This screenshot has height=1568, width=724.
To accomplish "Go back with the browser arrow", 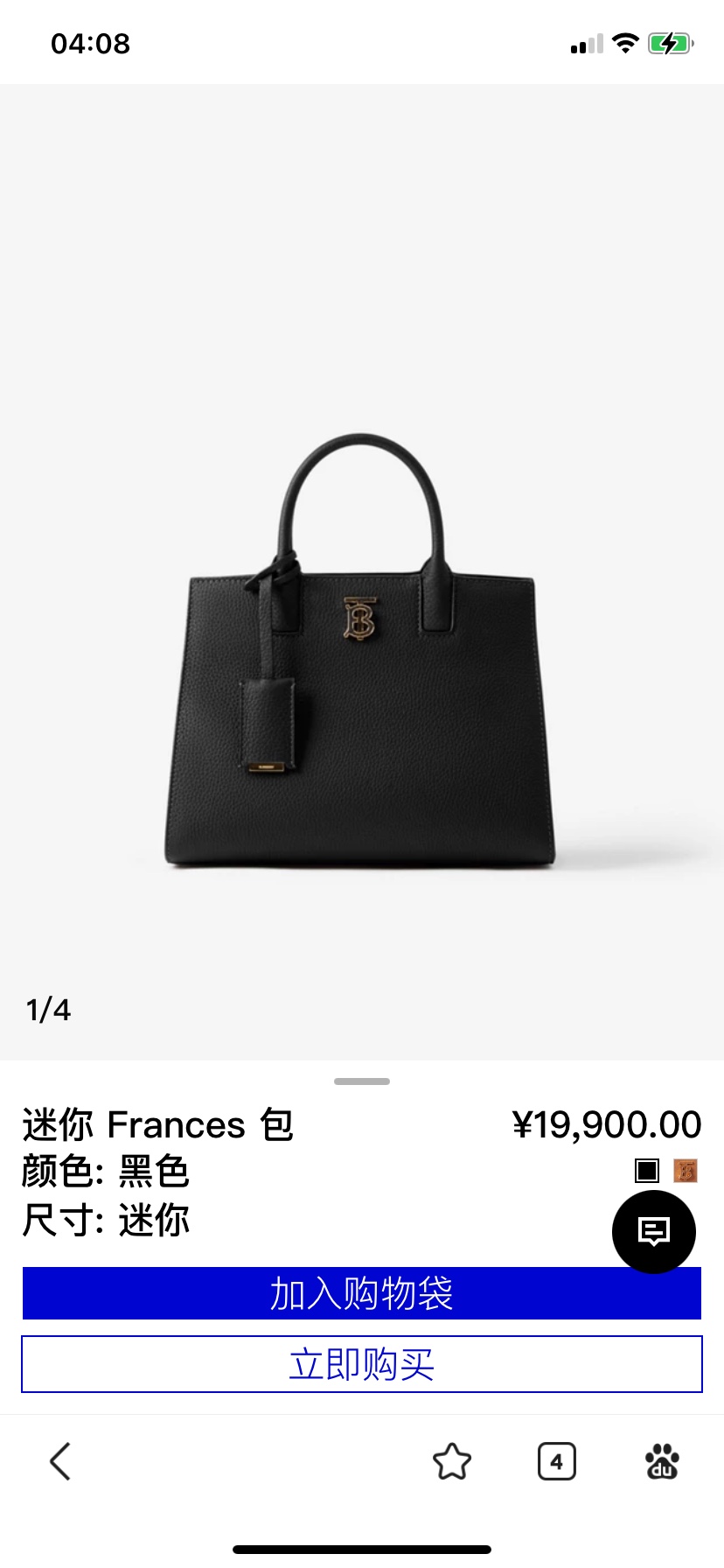I will (59, 1461).
